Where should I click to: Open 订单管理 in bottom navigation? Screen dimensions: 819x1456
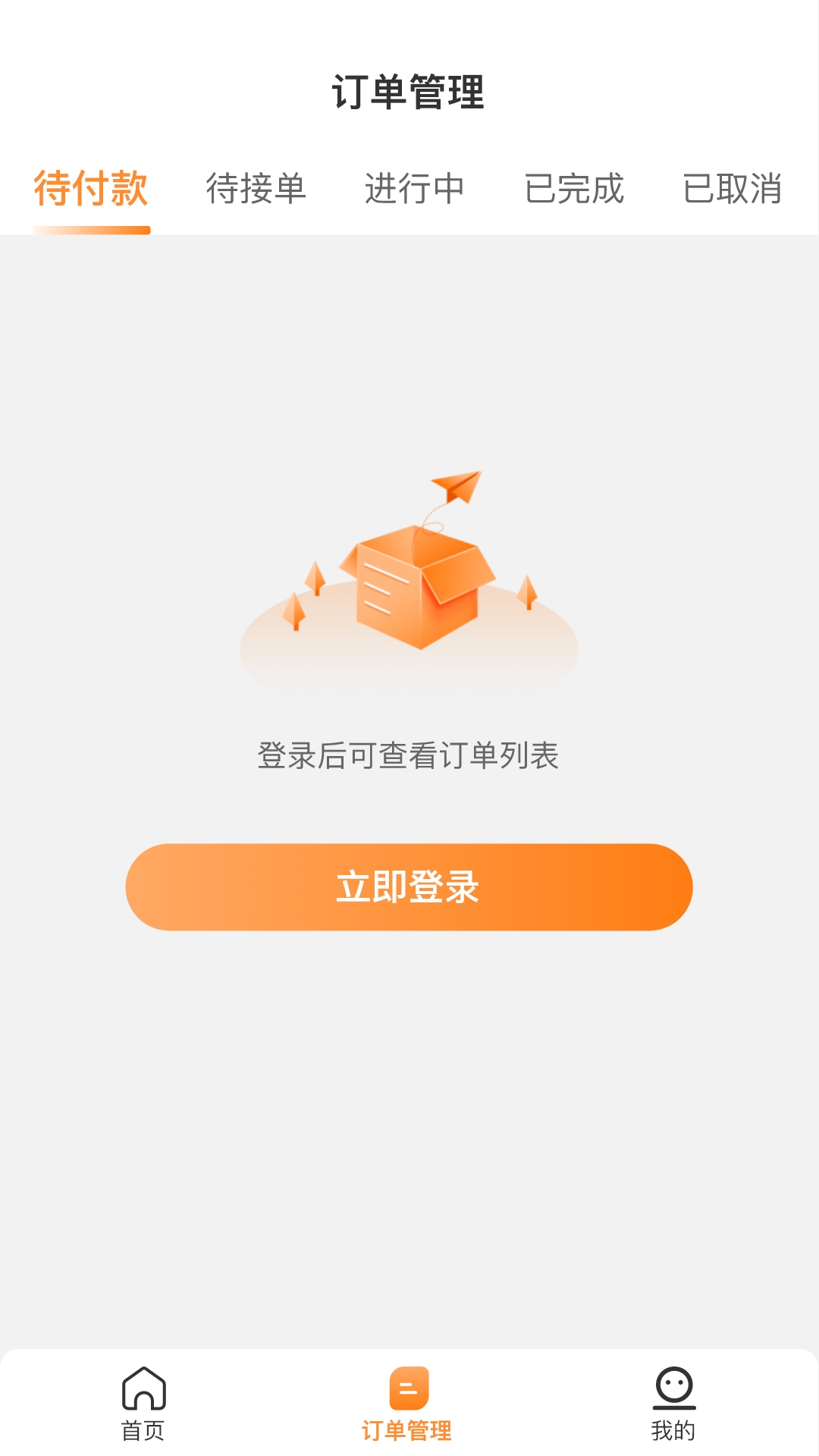tap(408, 1404)
